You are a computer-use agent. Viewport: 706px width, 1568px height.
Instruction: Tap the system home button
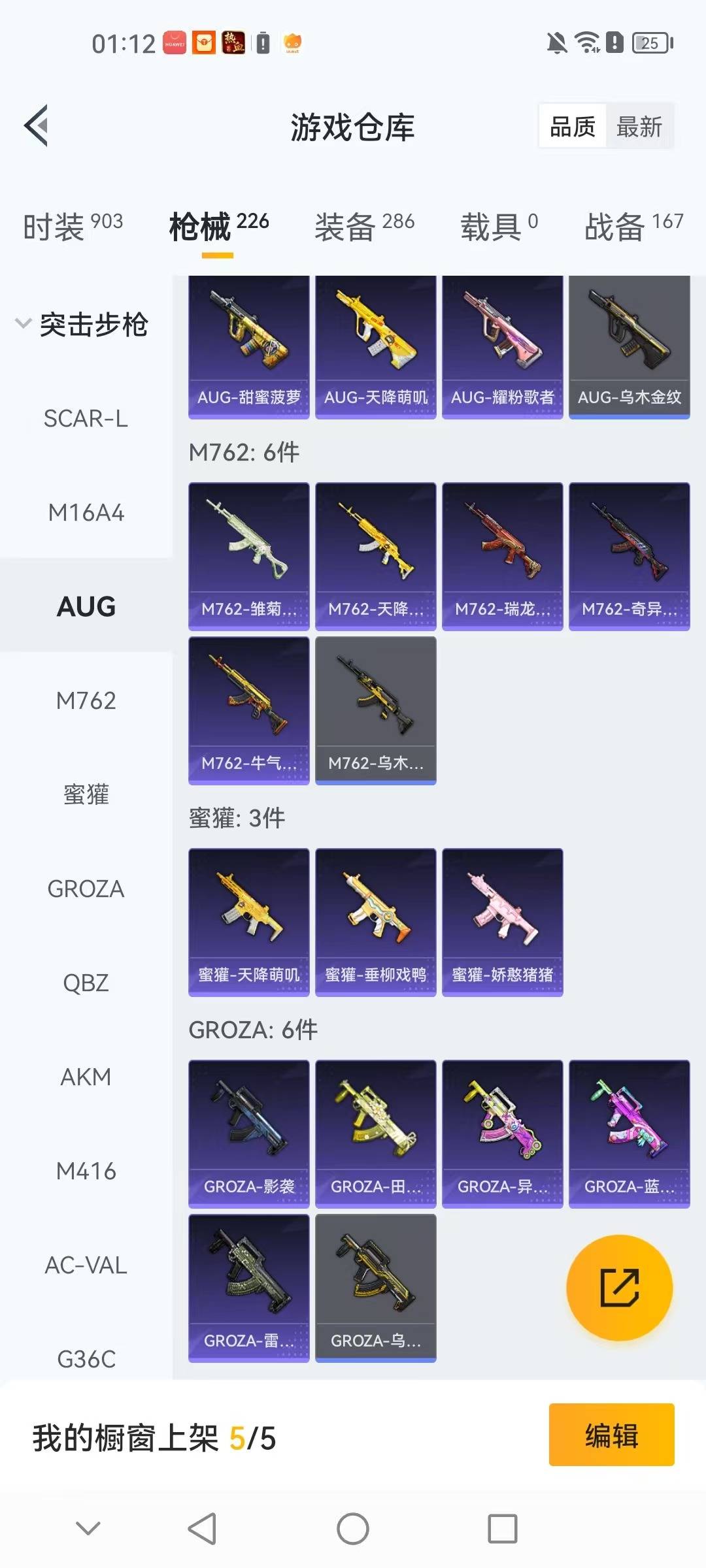click(x=353, y=1529)
